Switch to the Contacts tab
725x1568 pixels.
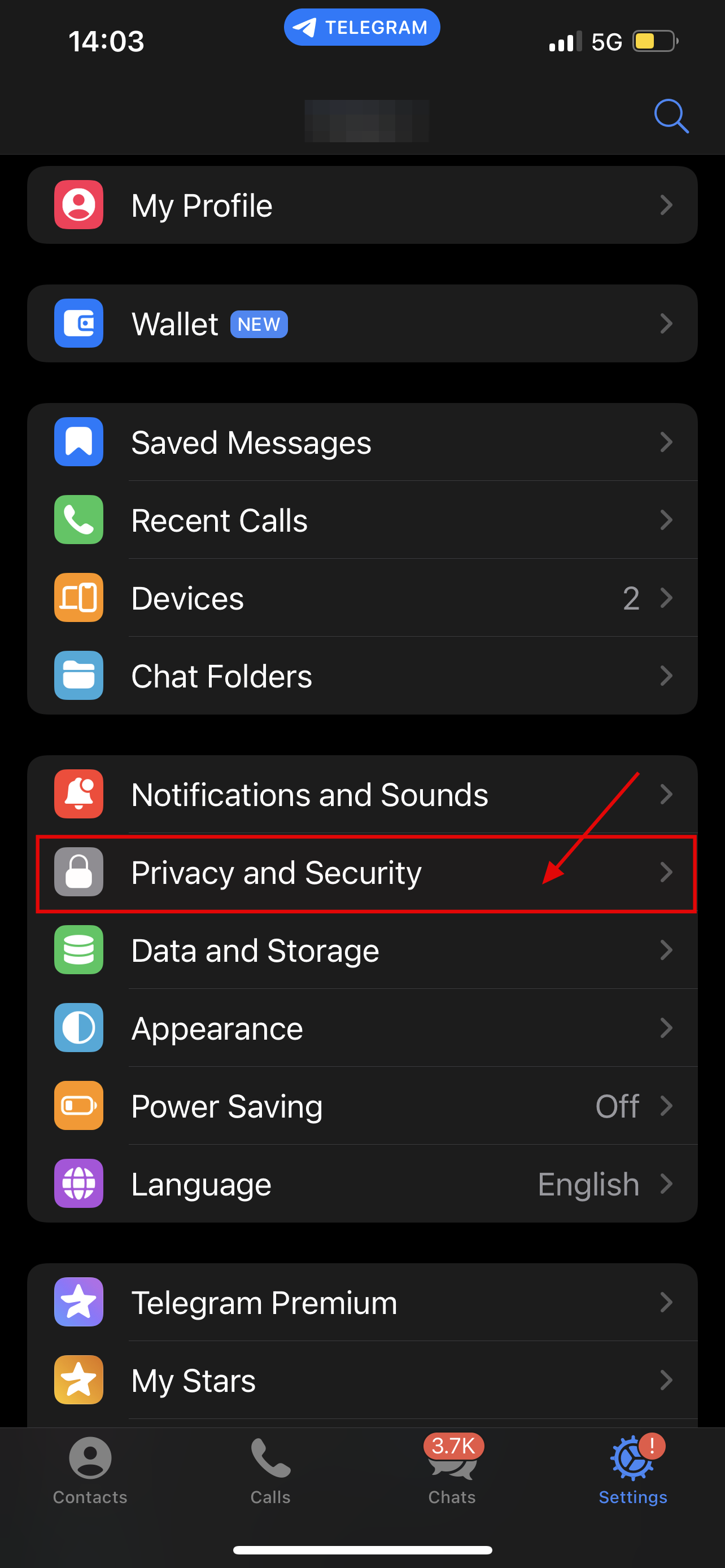pos(90,1470)
